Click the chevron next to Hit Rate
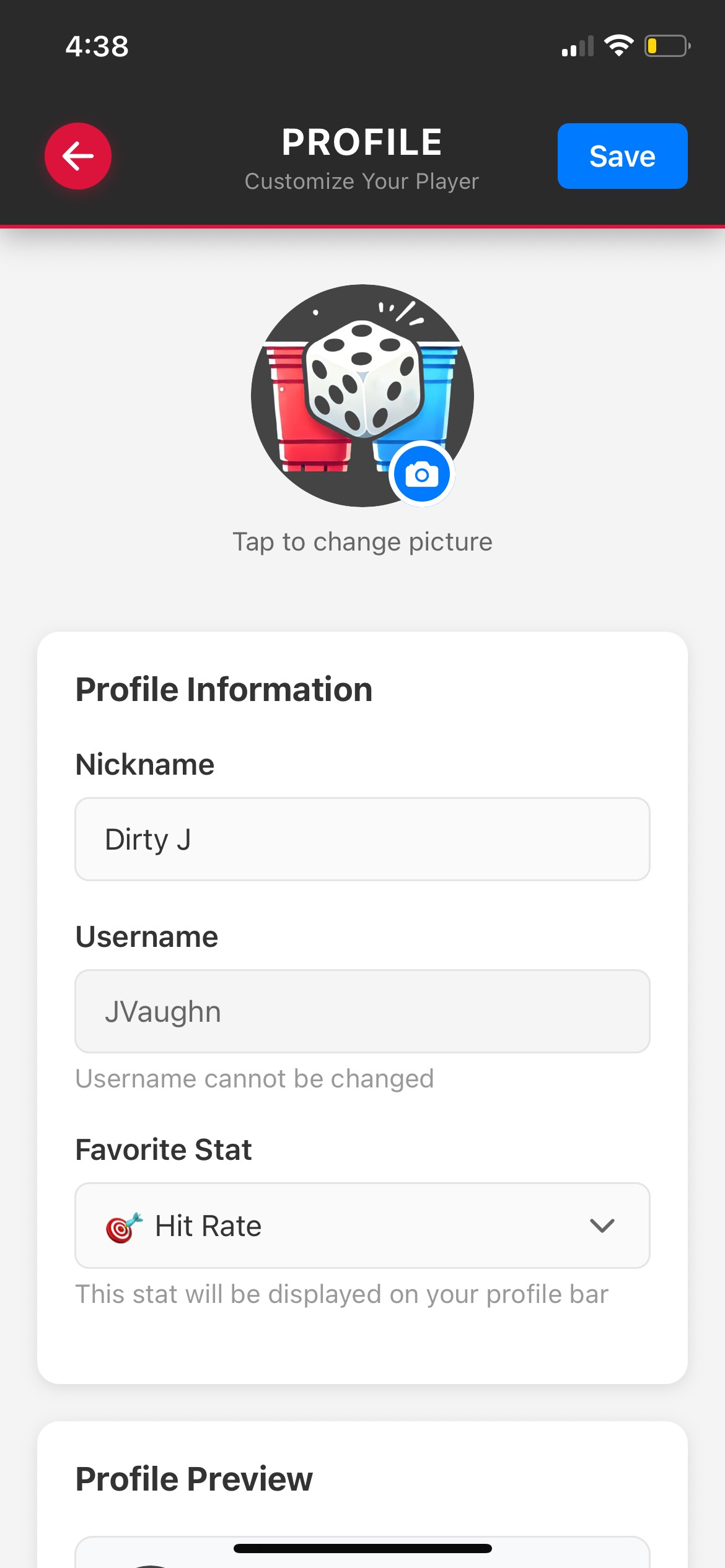 click(x=600, y=1226)
